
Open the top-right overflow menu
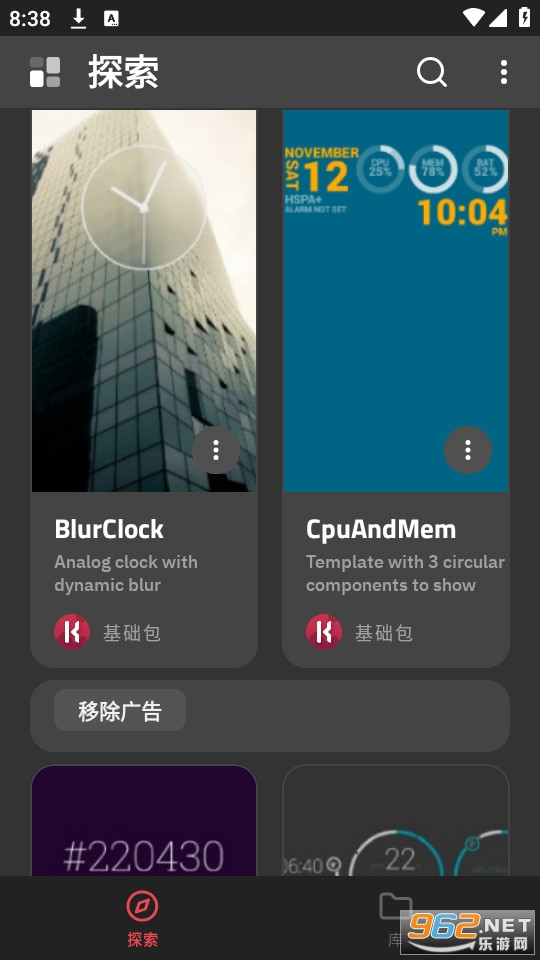pyautogui.click(x=503, y=72)
